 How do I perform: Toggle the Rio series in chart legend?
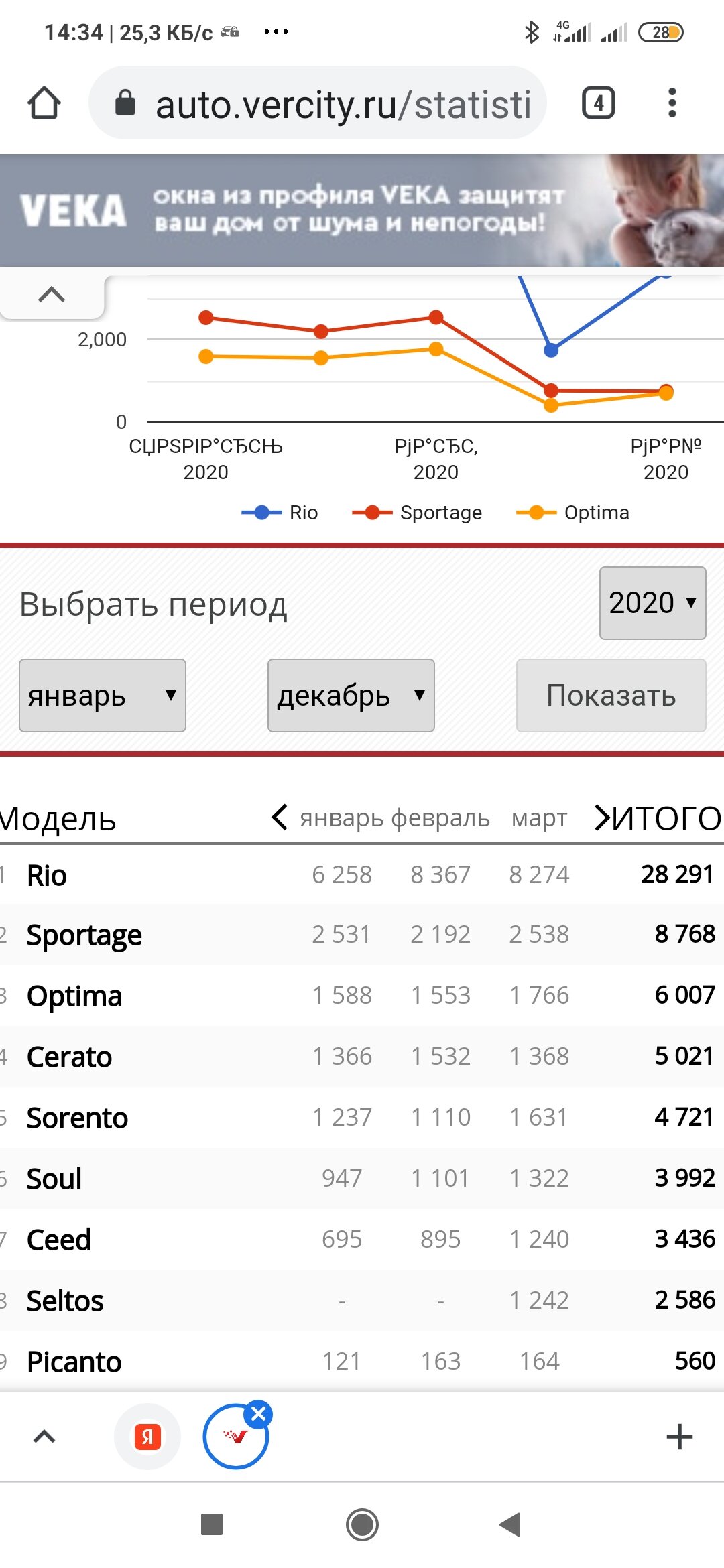click(x=280, y=513)
